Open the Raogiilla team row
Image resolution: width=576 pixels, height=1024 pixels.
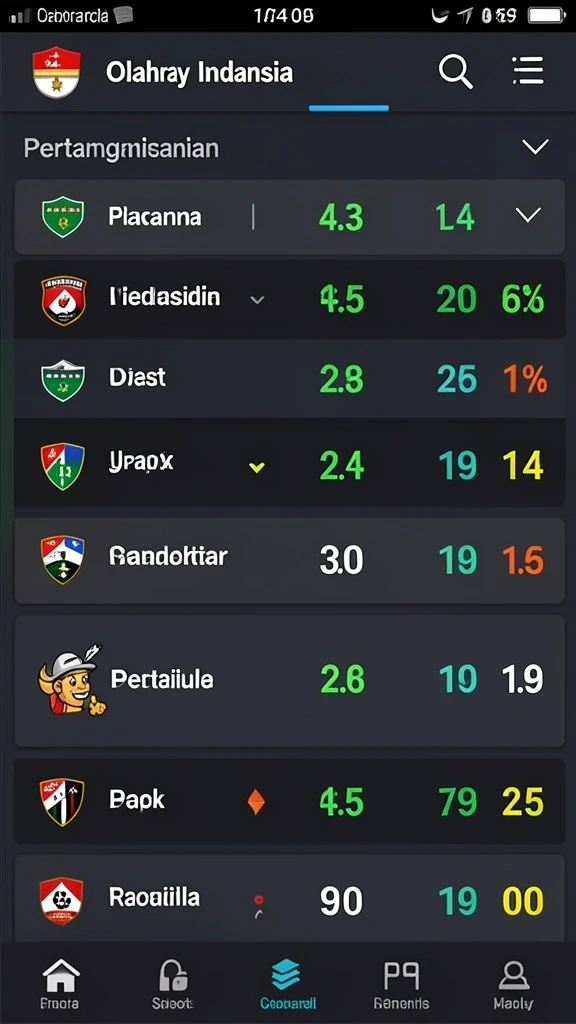tap(289, 899)
